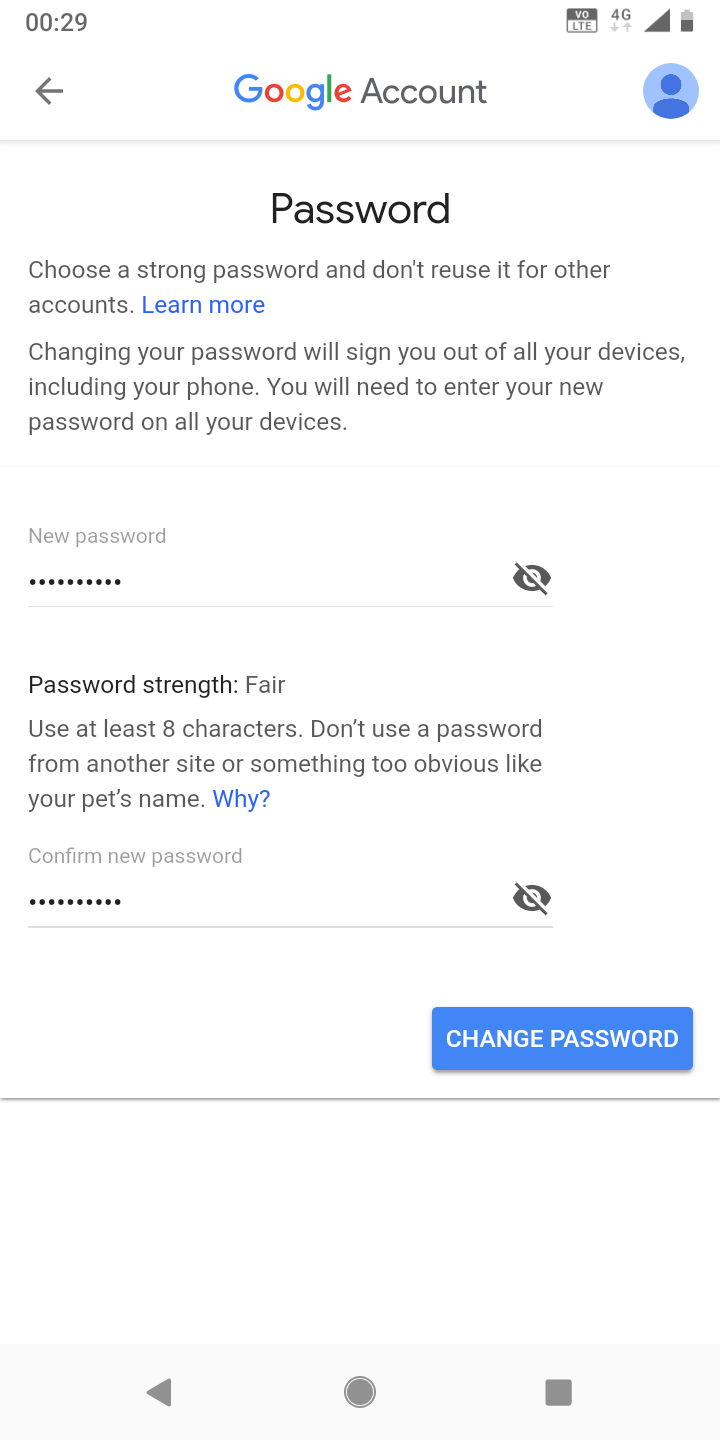Viewport: 720px width, 1440px height.
Task: Show the new password text
Action: point(532,578)
